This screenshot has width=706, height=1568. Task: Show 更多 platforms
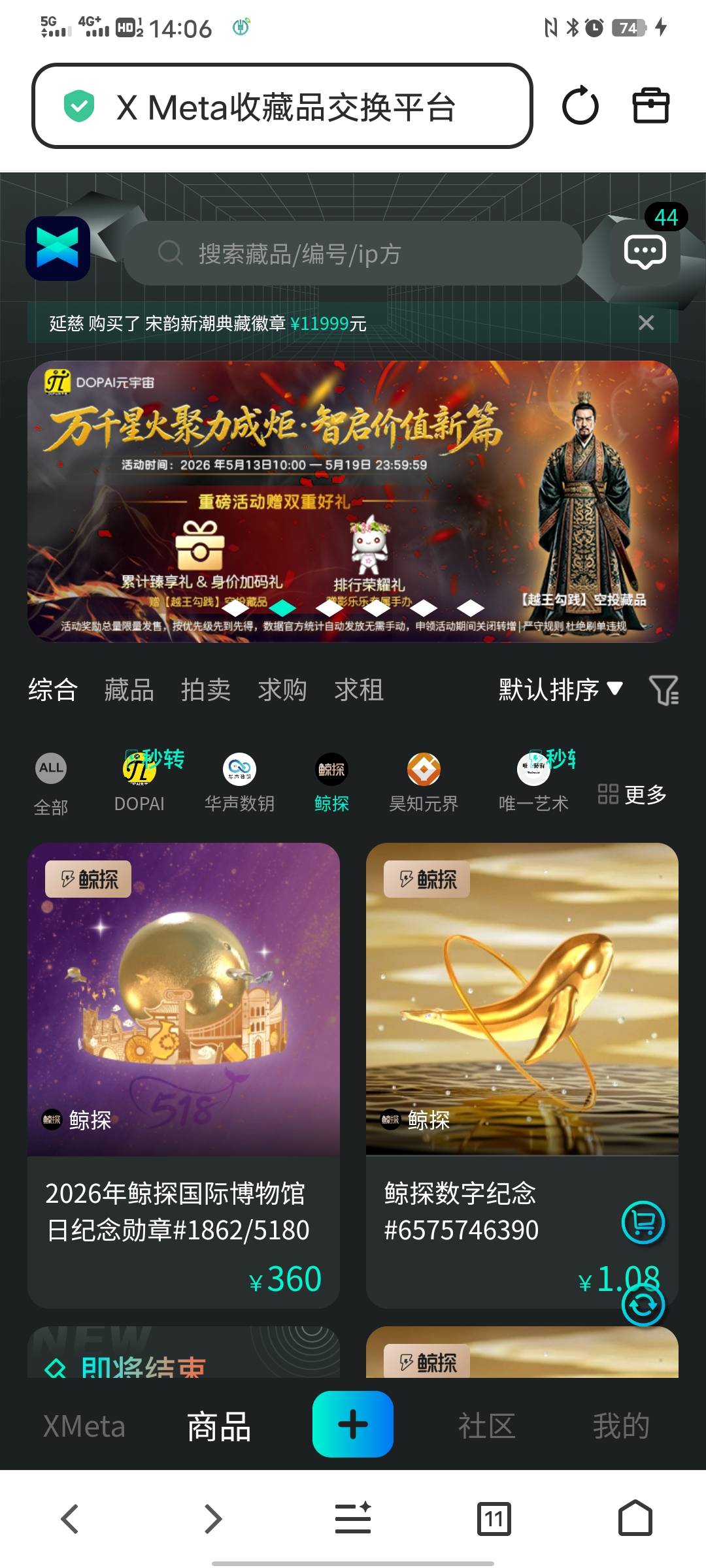click(632, 794)
